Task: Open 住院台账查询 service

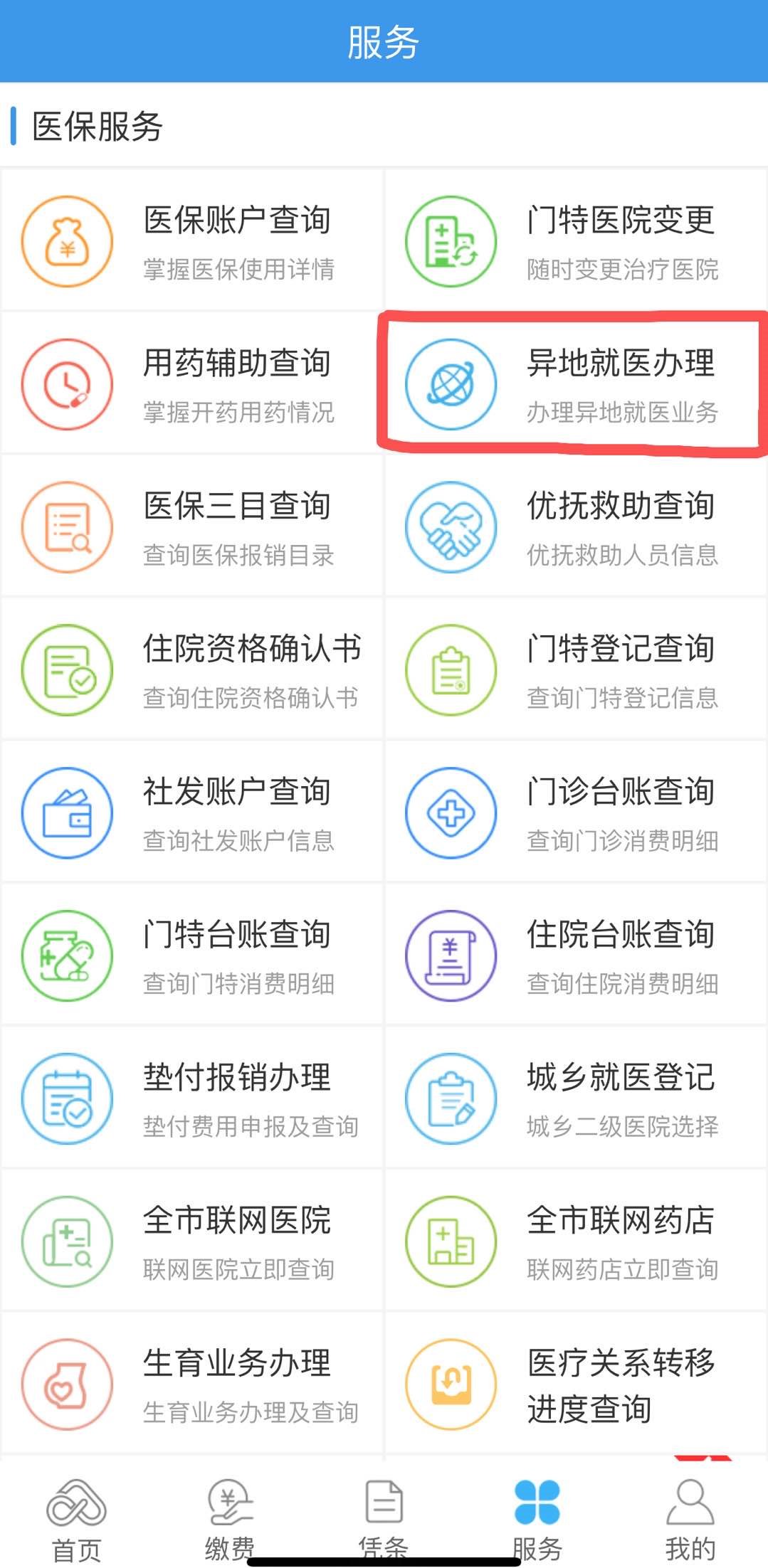Action: 575,955
